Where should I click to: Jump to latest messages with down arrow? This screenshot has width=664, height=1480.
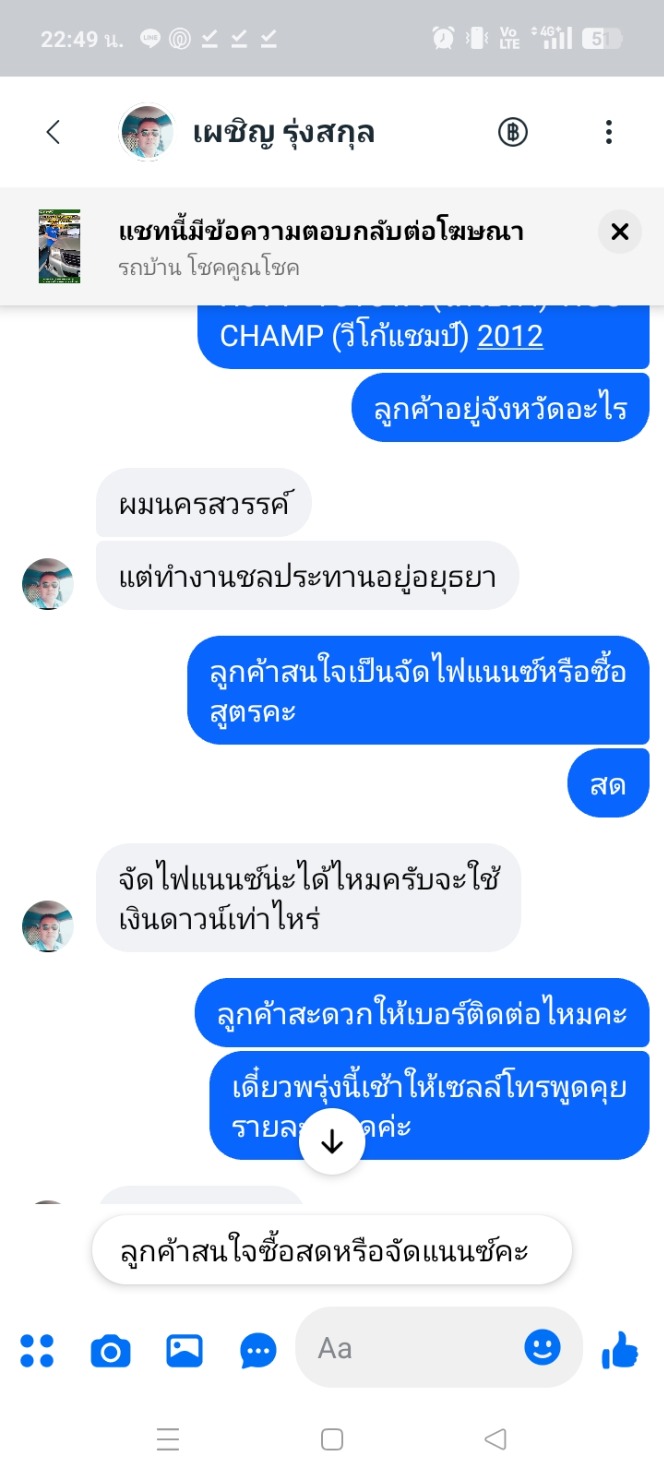click(332, 1142)
